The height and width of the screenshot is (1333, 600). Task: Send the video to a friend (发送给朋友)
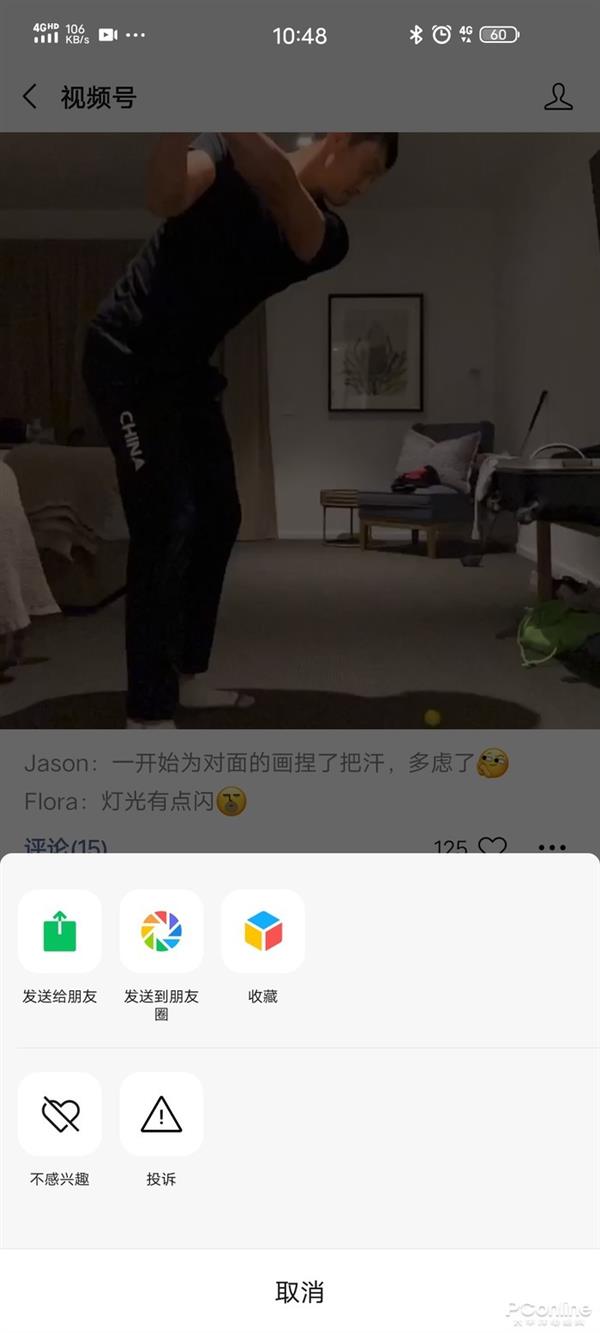[60, 931]
